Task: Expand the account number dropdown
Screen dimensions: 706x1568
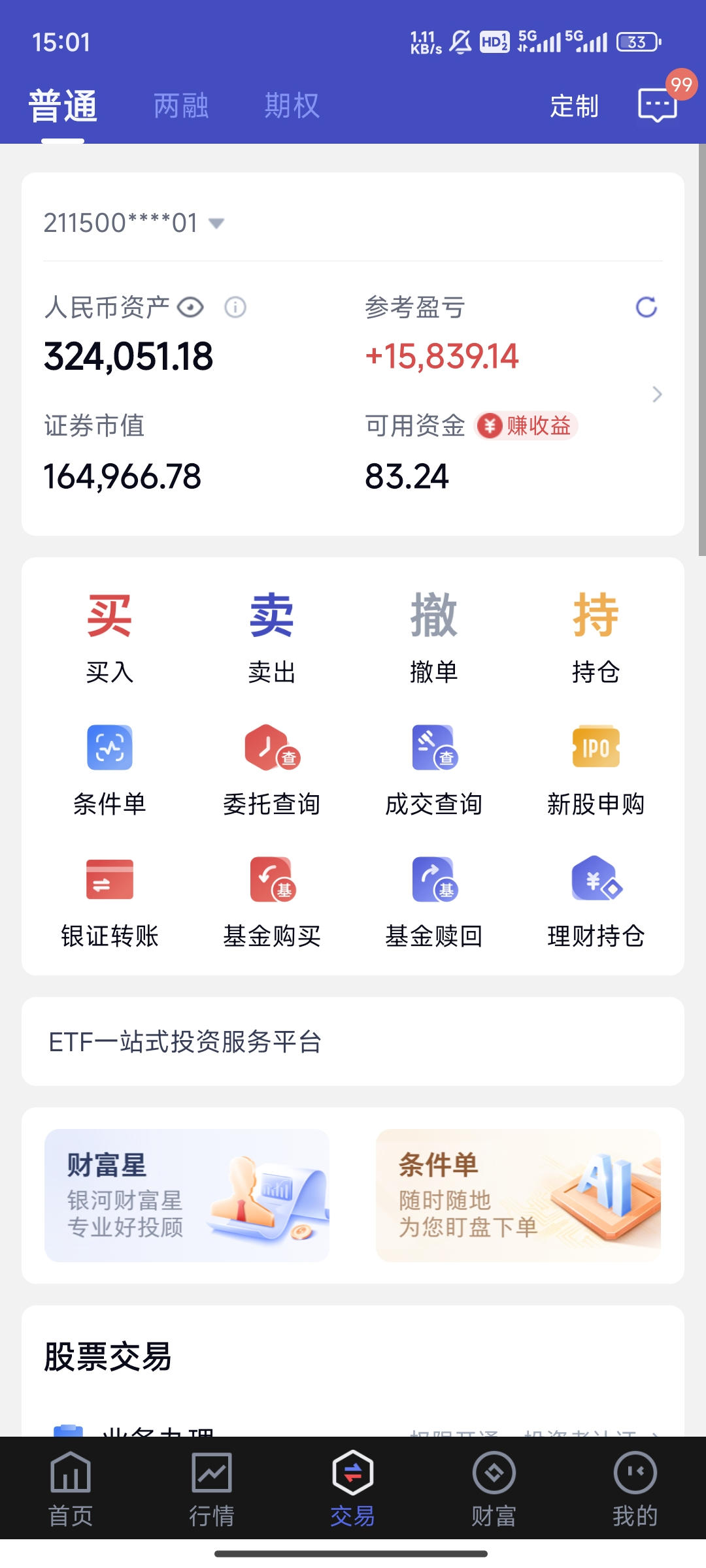Action: point(216,223)
